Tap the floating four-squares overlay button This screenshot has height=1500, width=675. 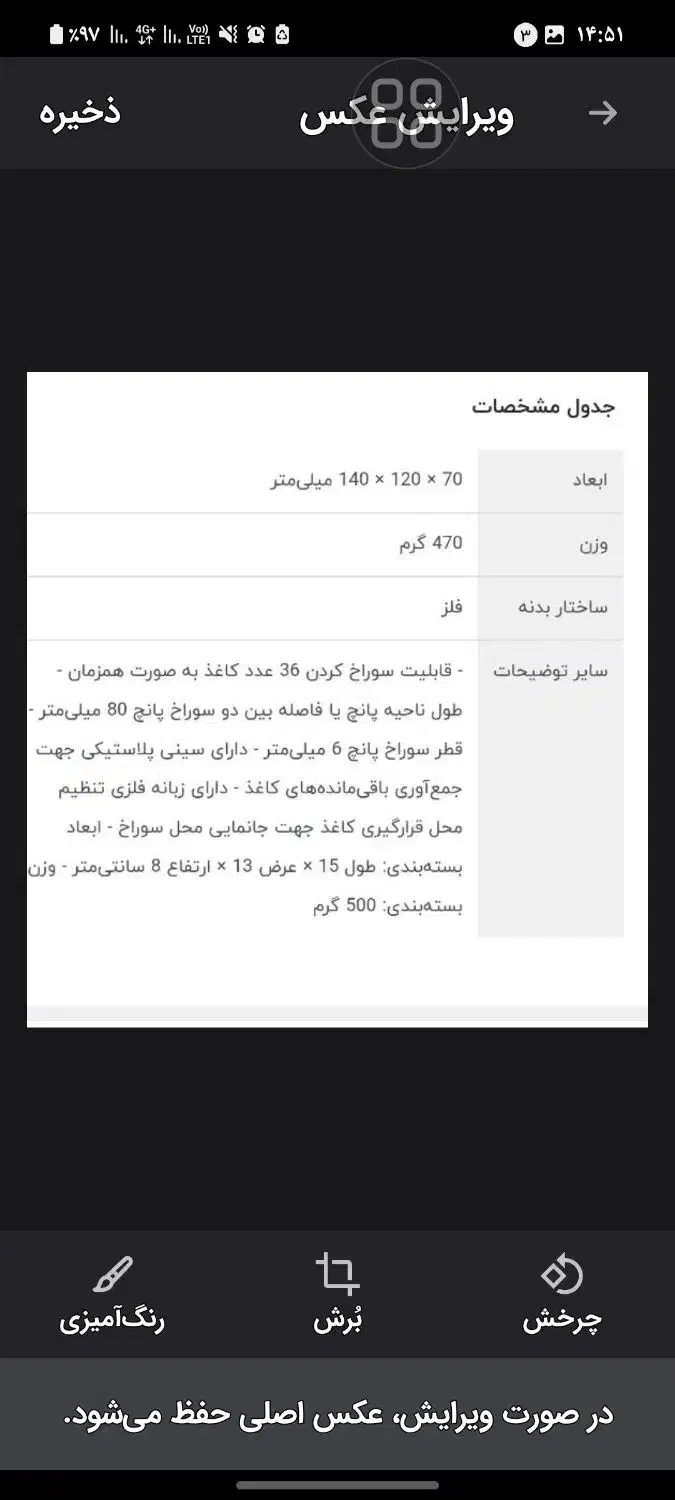[407, 113]
